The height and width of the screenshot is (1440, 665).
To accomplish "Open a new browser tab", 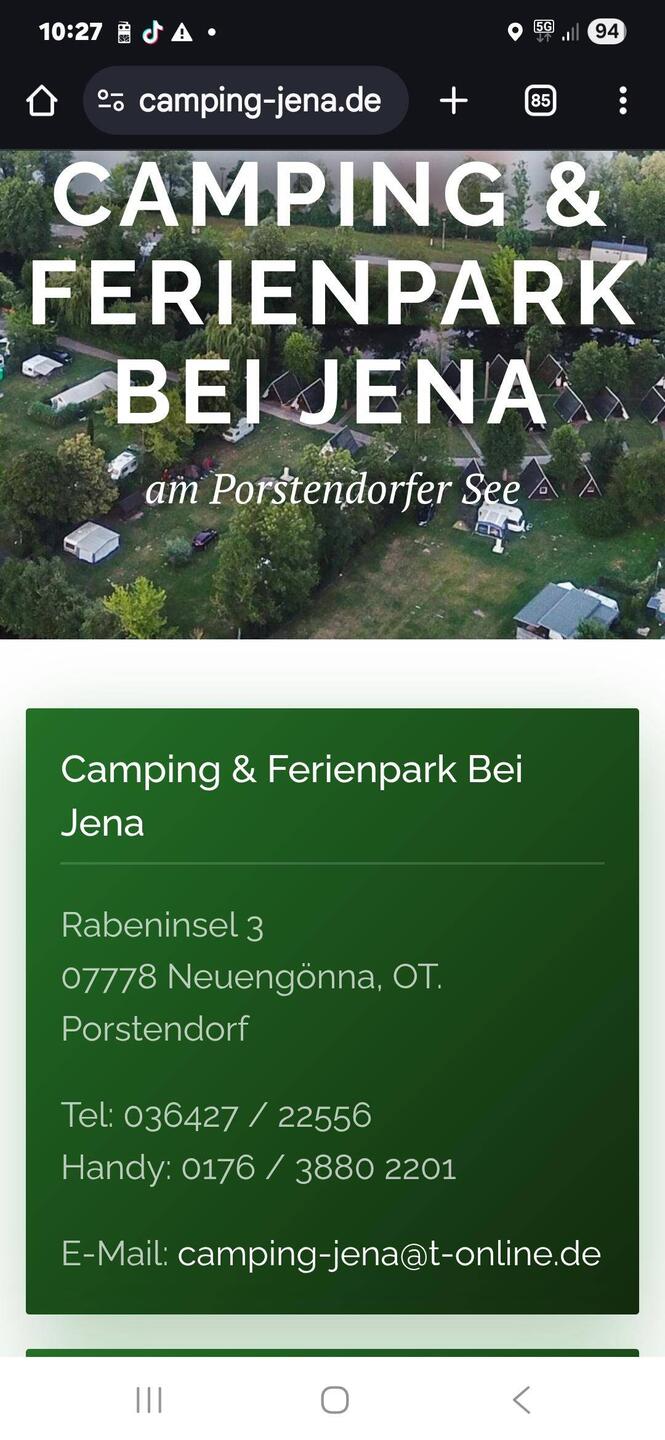I will 453,101.
